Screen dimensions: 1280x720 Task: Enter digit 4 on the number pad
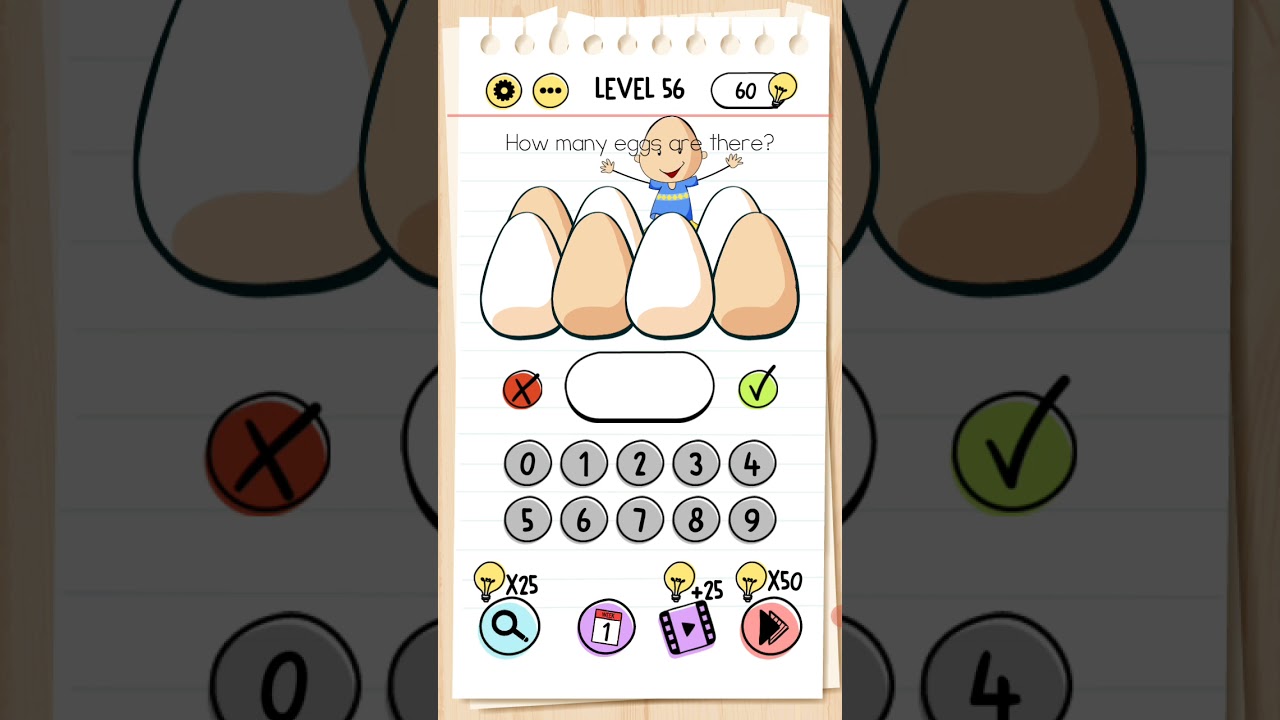(752, 464)
